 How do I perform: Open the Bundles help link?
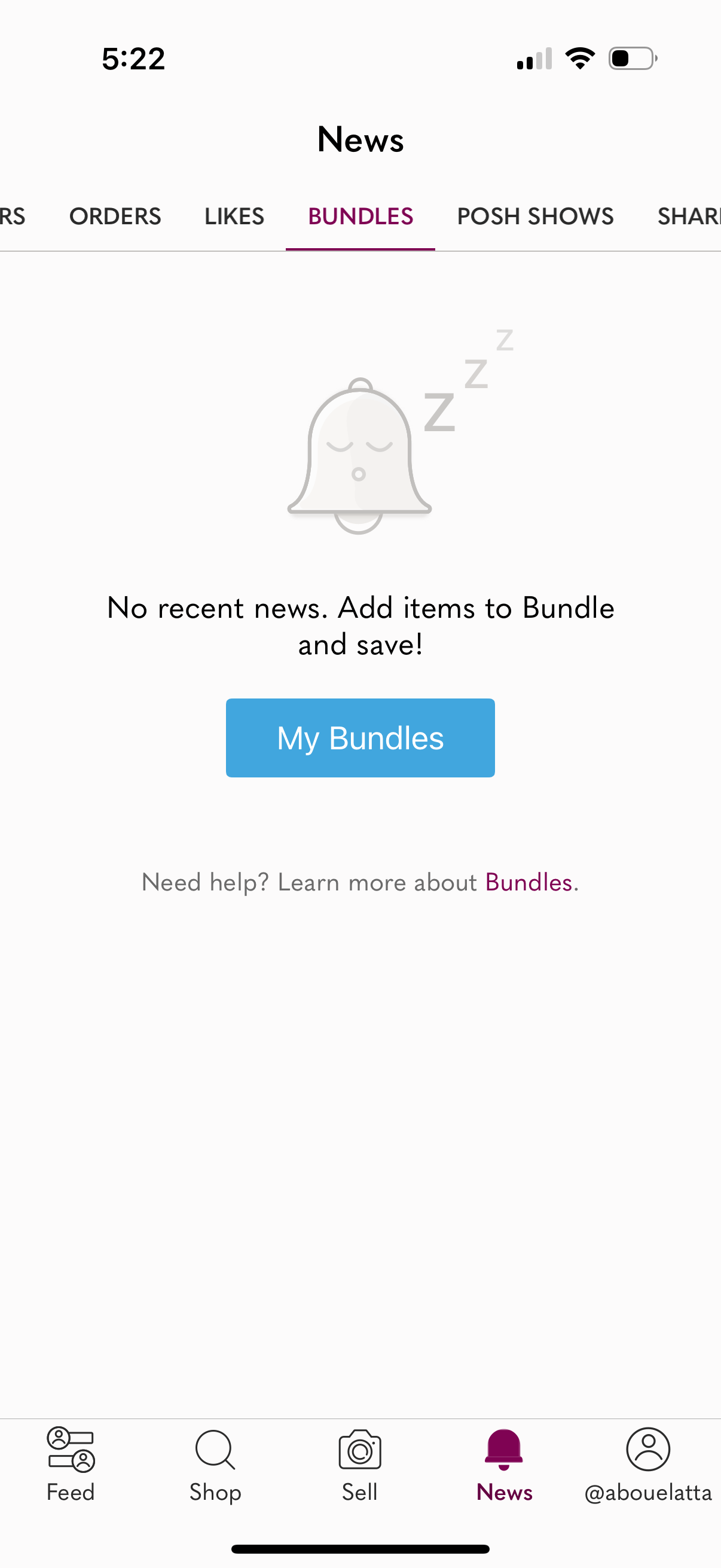[x=528, y=882]
